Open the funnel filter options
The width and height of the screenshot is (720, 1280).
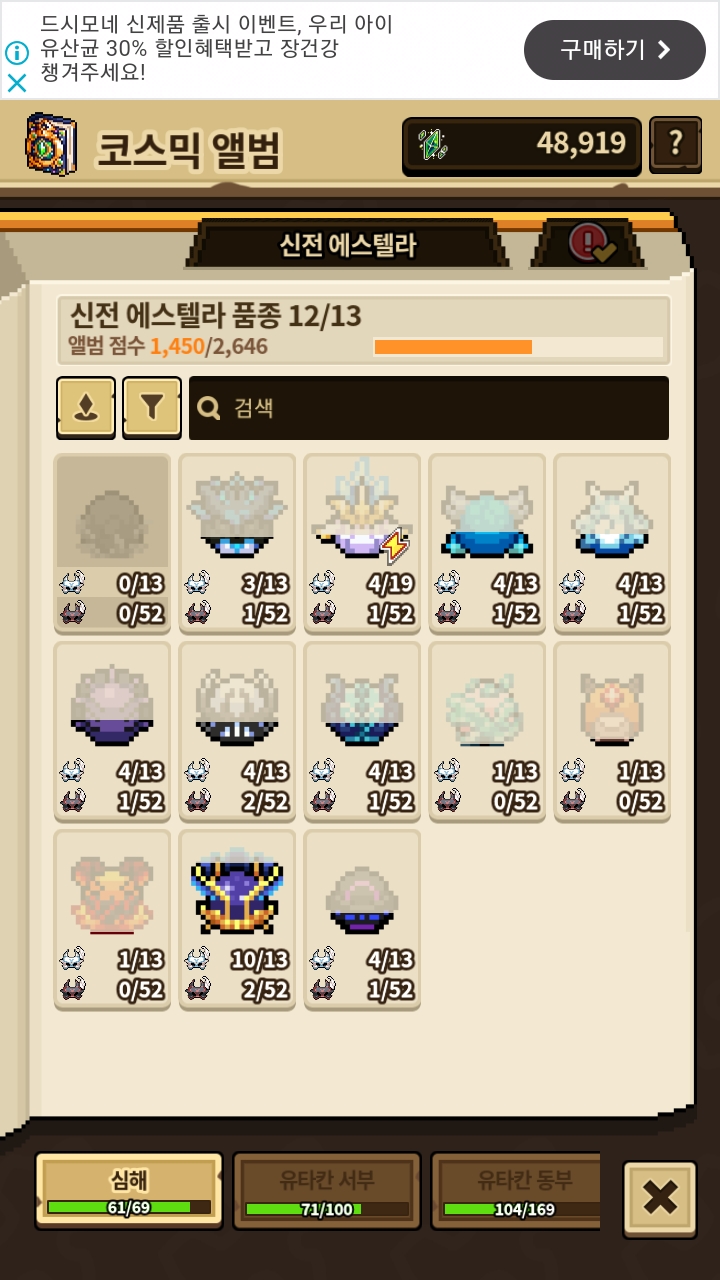click(151, 407)
